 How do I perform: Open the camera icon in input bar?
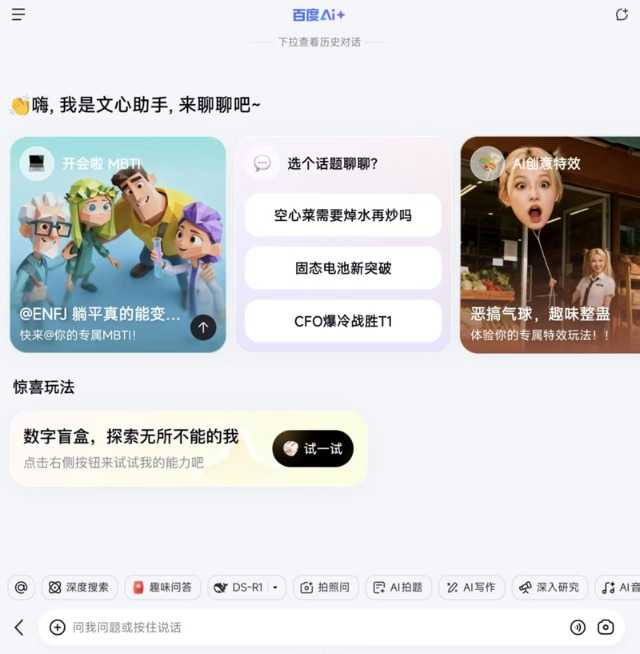click(605, 627)
